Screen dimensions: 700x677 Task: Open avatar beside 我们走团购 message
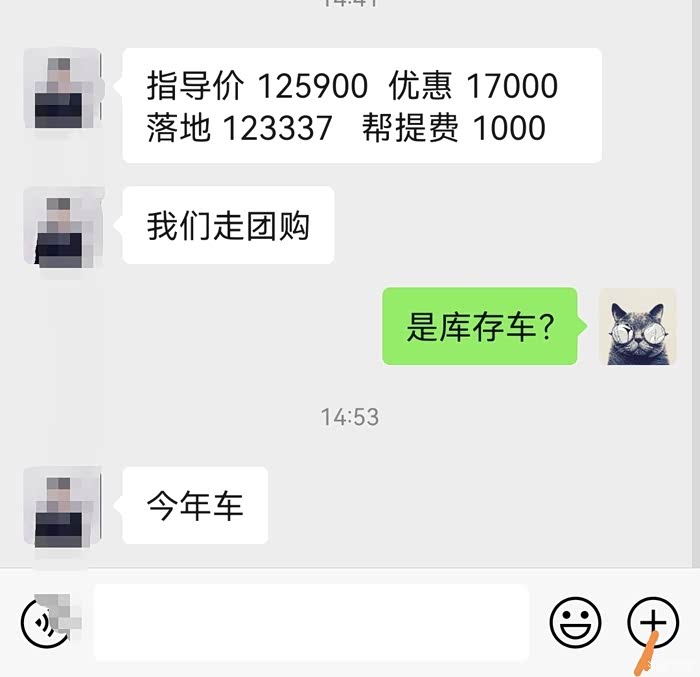(62, 226)
